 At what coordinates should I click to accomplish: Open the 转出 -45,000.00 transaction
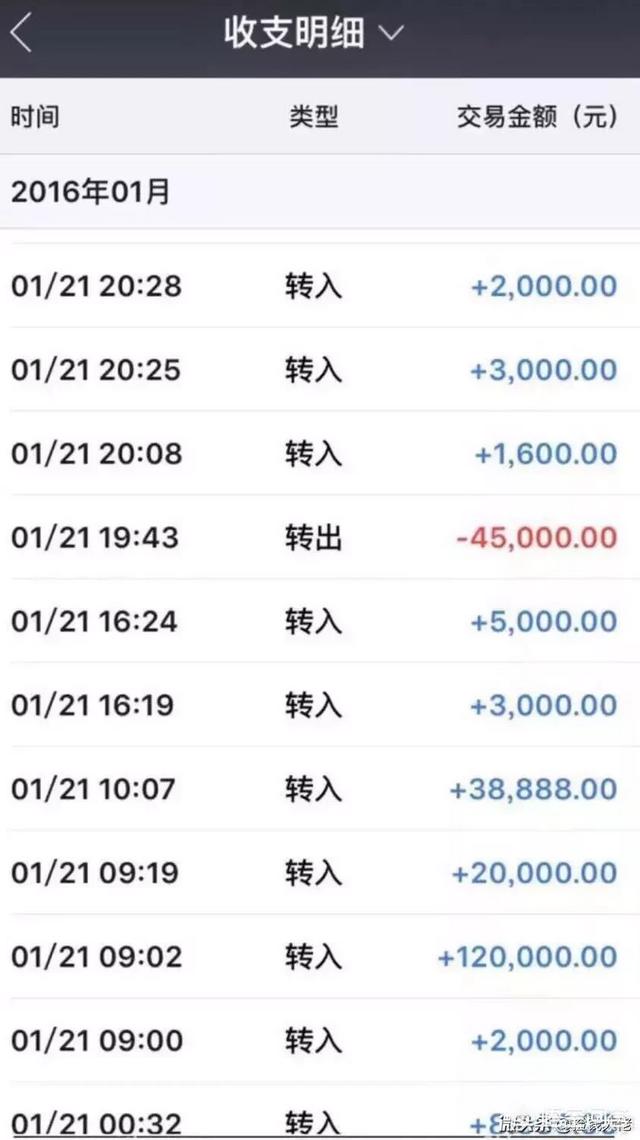tap(320, 537)
